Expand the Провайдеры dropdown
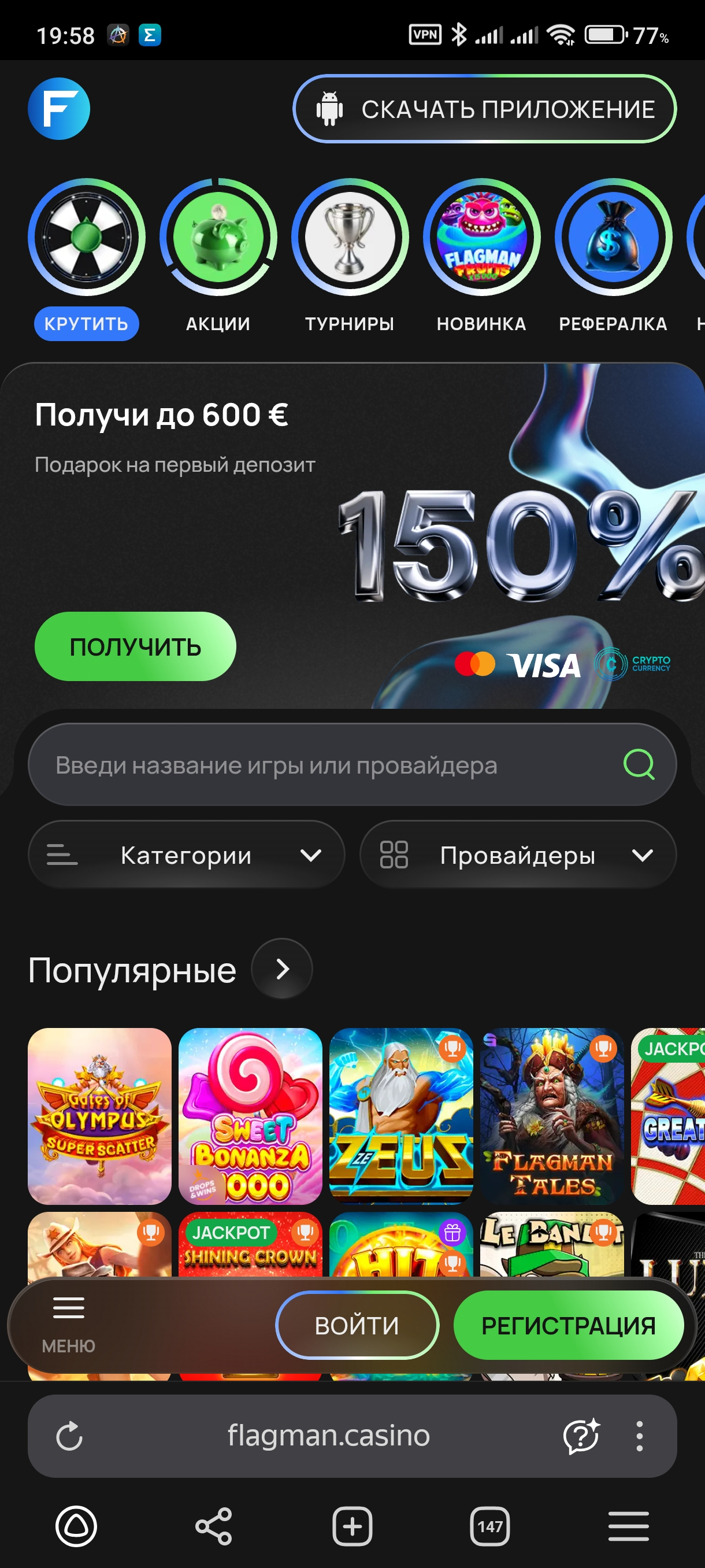This screenshot has width=705, height=1568. click(518, 855)
